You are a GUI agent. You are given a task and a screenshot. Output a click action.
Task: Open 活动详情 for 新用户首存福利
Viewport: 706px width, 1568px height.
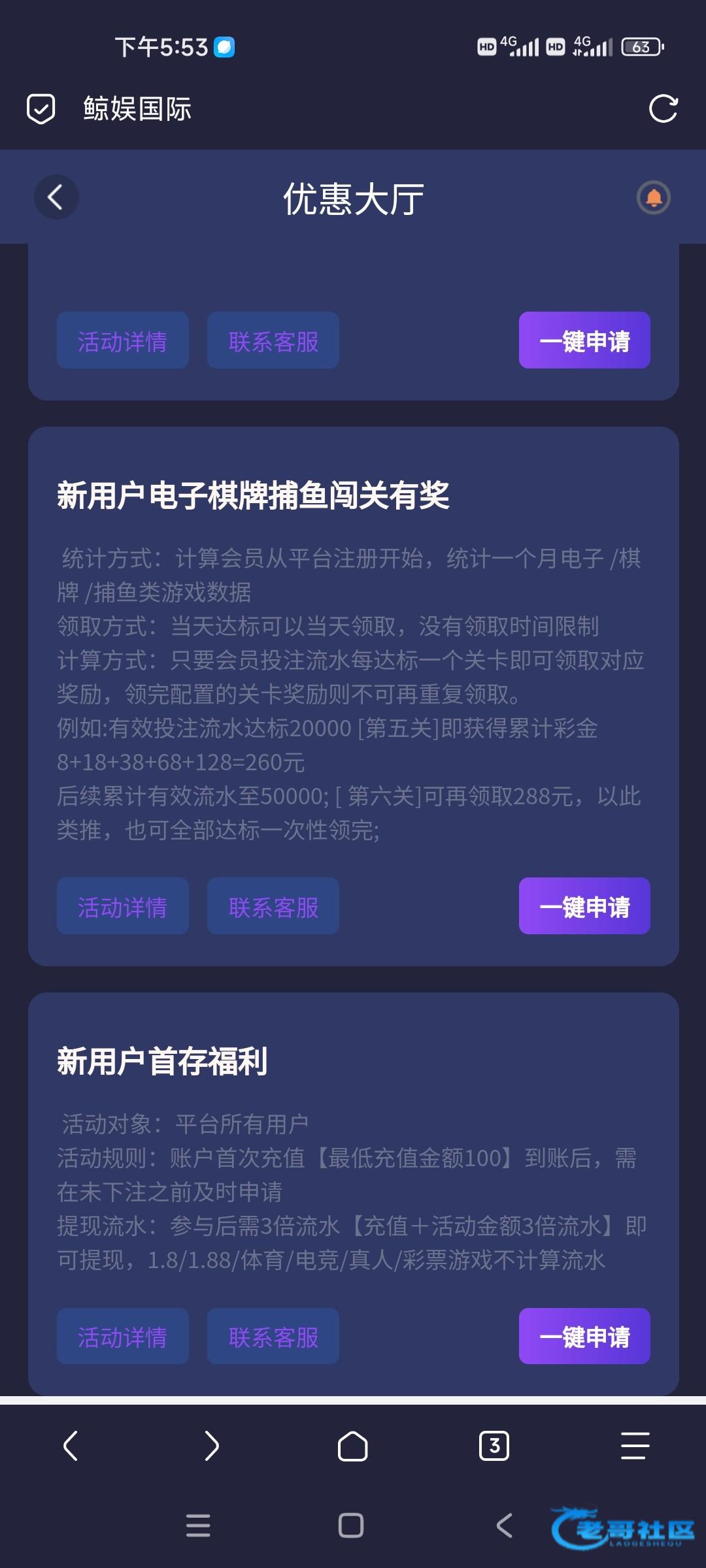(x=123, y=1337)
